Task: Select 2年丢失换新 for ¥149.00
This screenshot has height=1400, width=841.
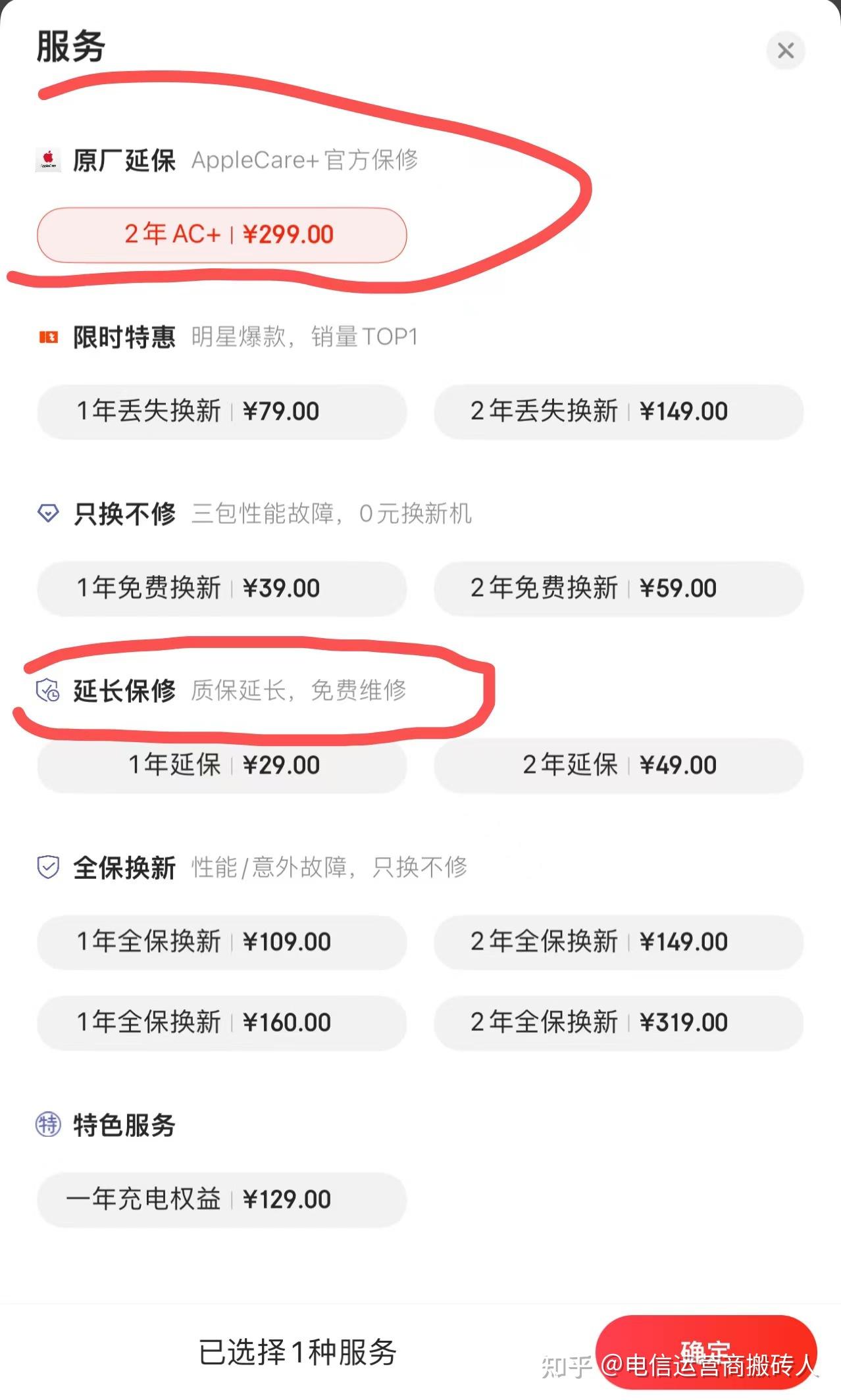Action: [619, 412]
